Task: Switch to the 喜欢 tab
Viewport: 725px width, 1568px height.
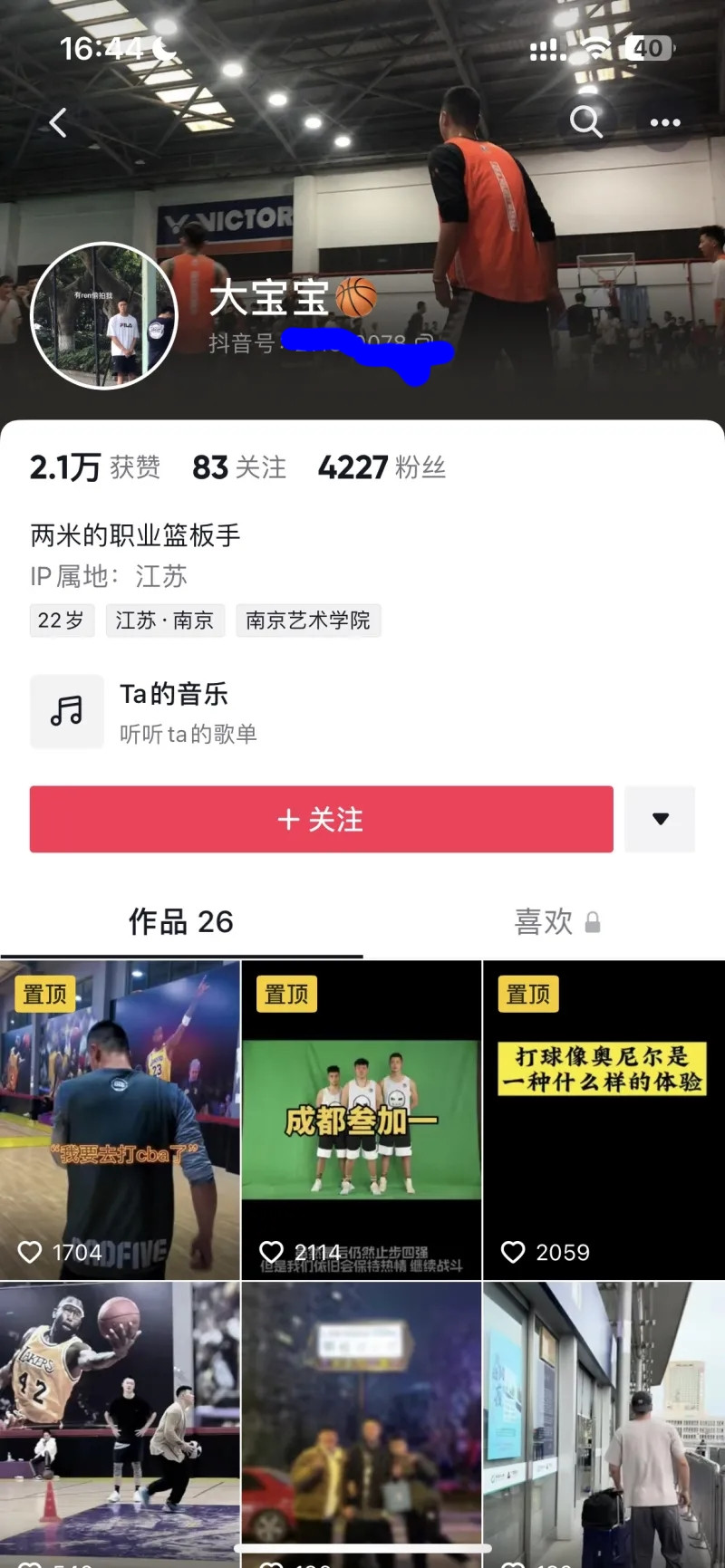Action: (544, 921)
